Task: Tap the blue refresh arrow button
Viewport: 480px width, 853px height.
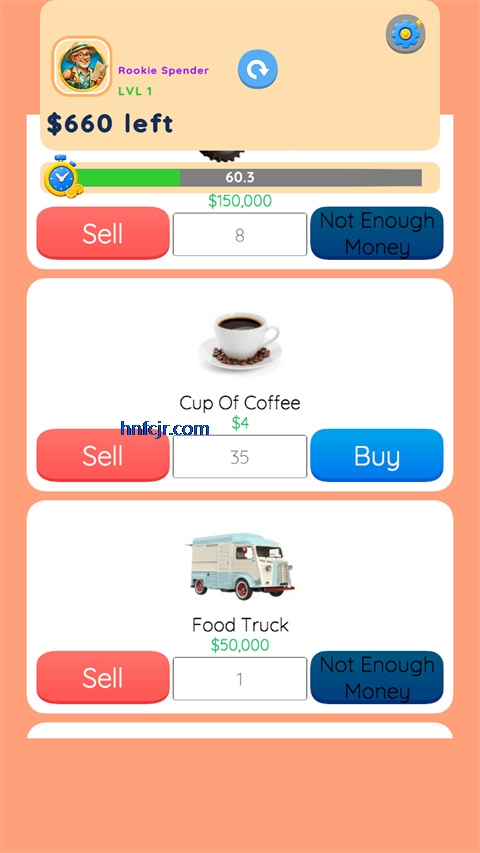Action: click(x=257, y=69)
